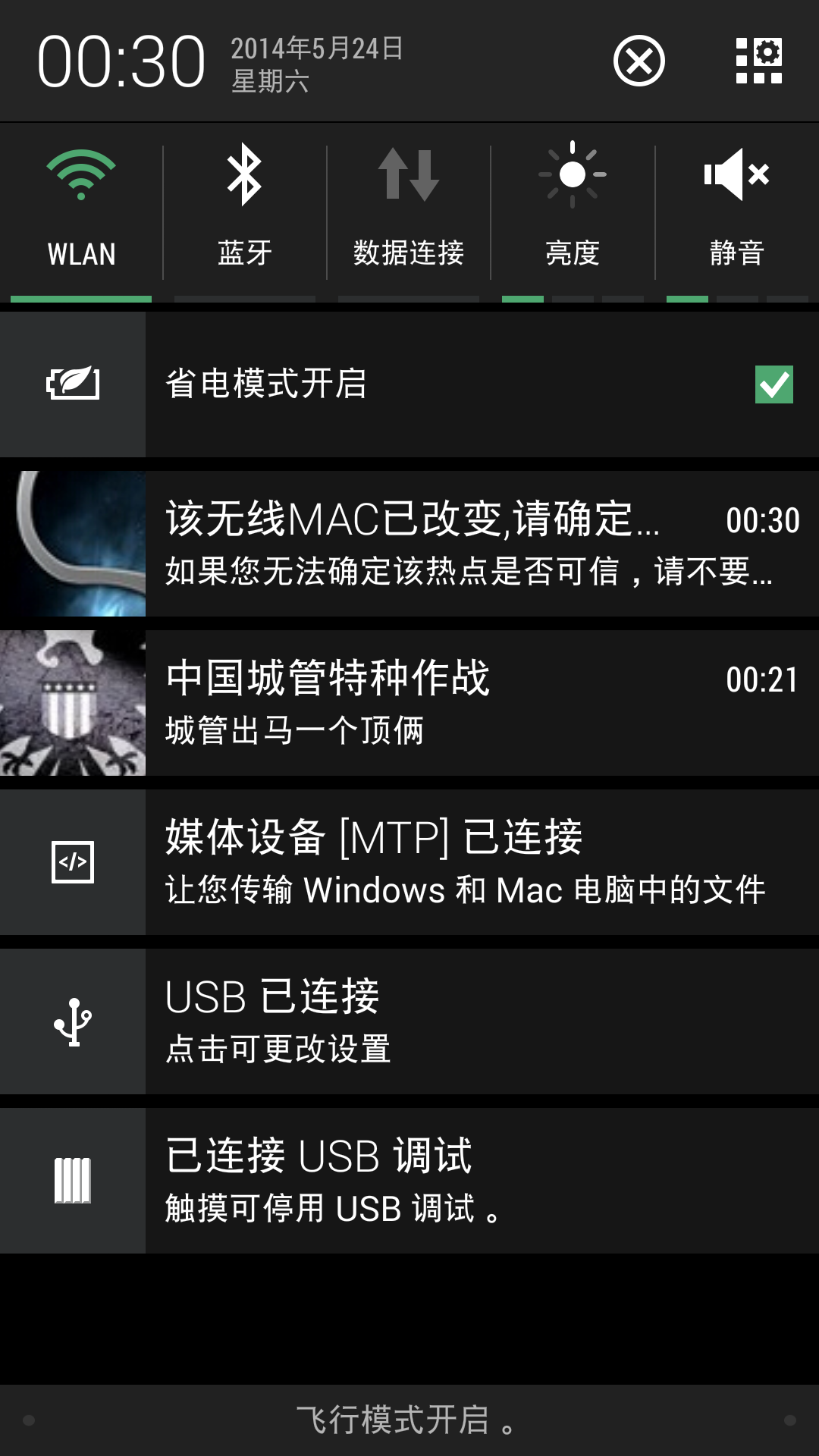Open the MTP media device notification
819x1456 pixels.
coord(470,862)
